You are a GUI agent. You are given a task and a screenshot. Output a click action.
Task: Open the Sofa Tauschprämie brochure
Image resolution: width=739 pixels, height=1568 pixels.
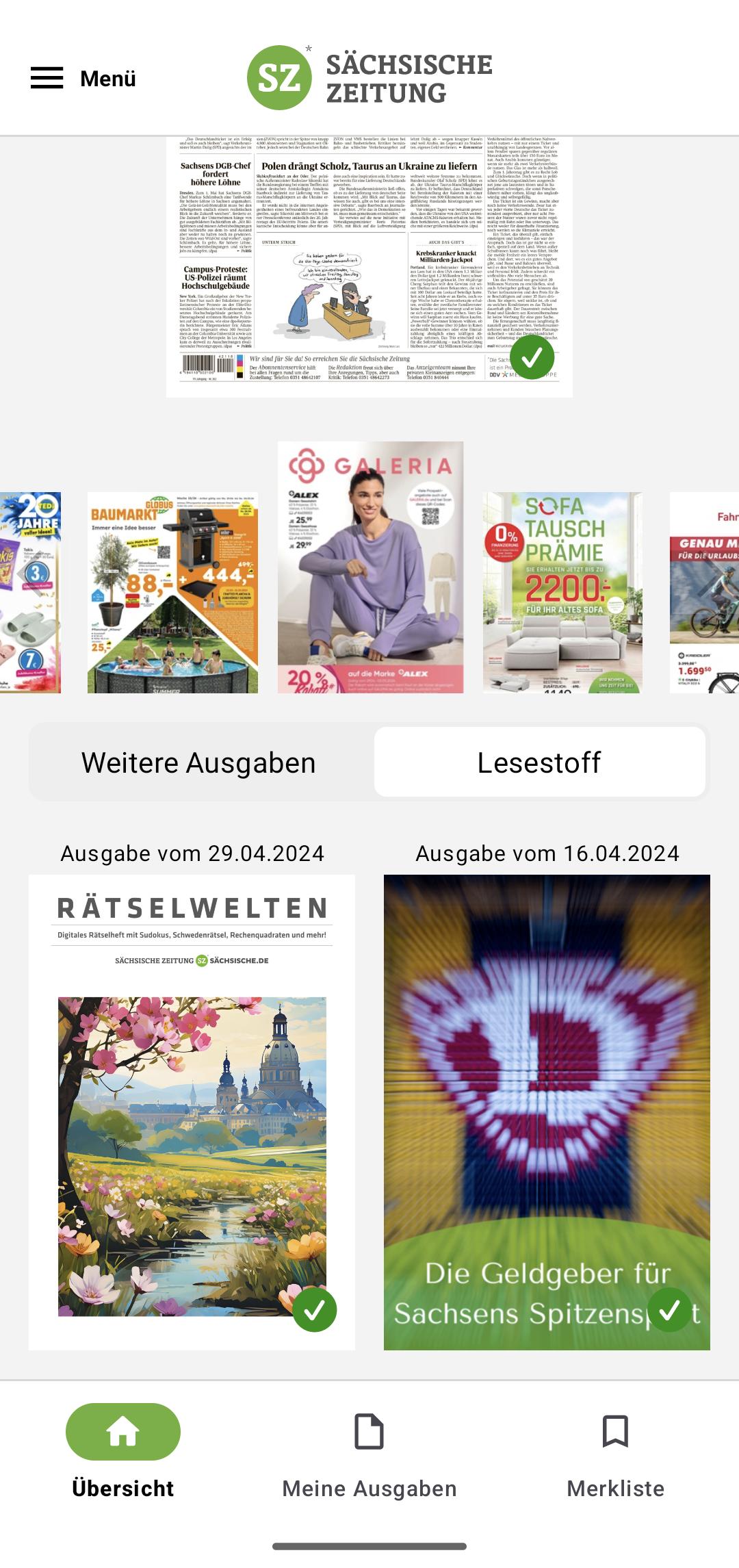pos(562,593)
